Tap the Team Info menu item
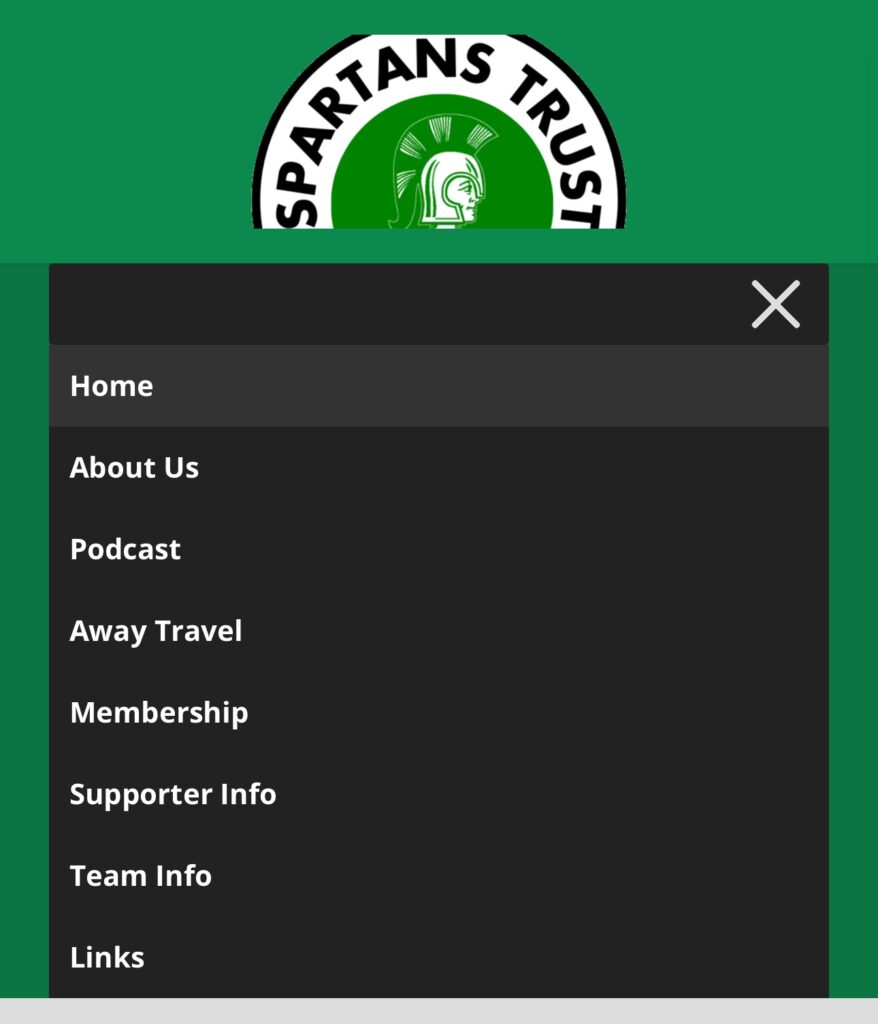The height and width of the screenshot is (1024, 878). coord(141,876)
